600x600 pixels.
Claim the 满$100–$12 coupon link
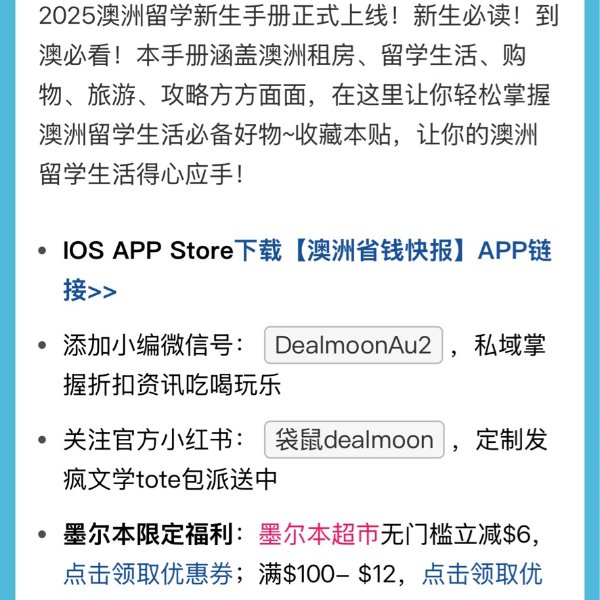(481, 573)
